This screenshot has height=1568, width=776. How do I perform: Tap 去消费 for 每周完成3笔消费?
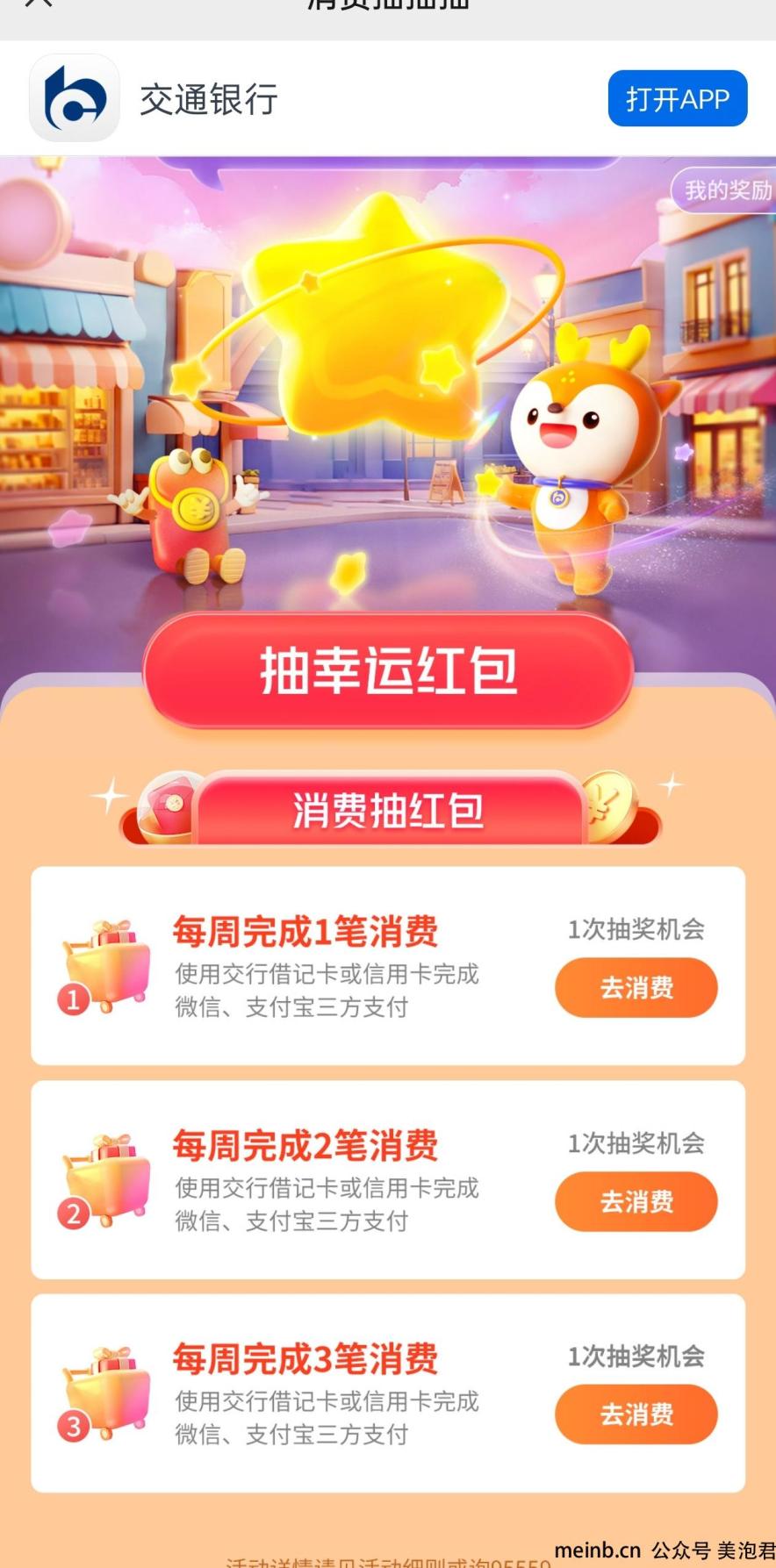click(x=636, y=1414)
